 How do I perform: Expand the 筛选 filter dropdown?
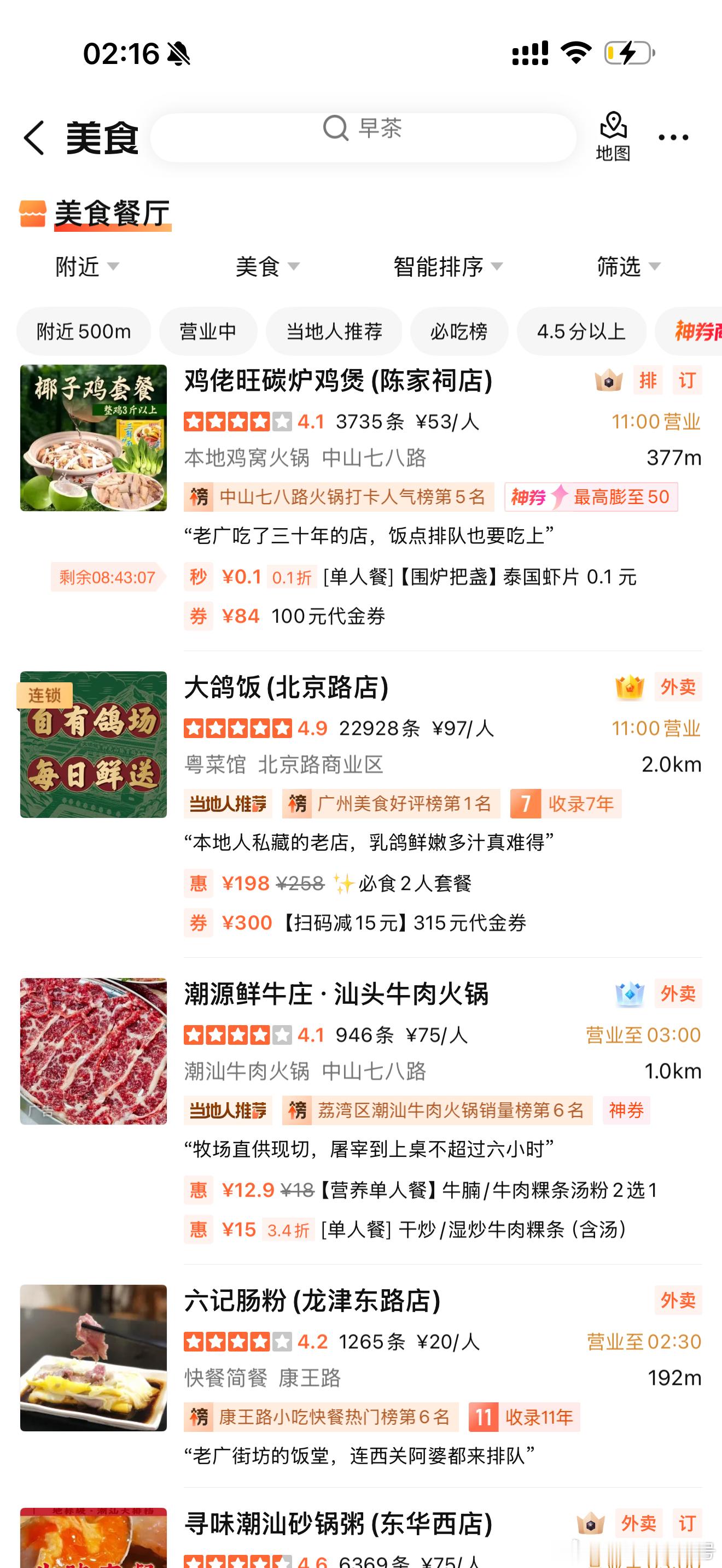[627, 266]
